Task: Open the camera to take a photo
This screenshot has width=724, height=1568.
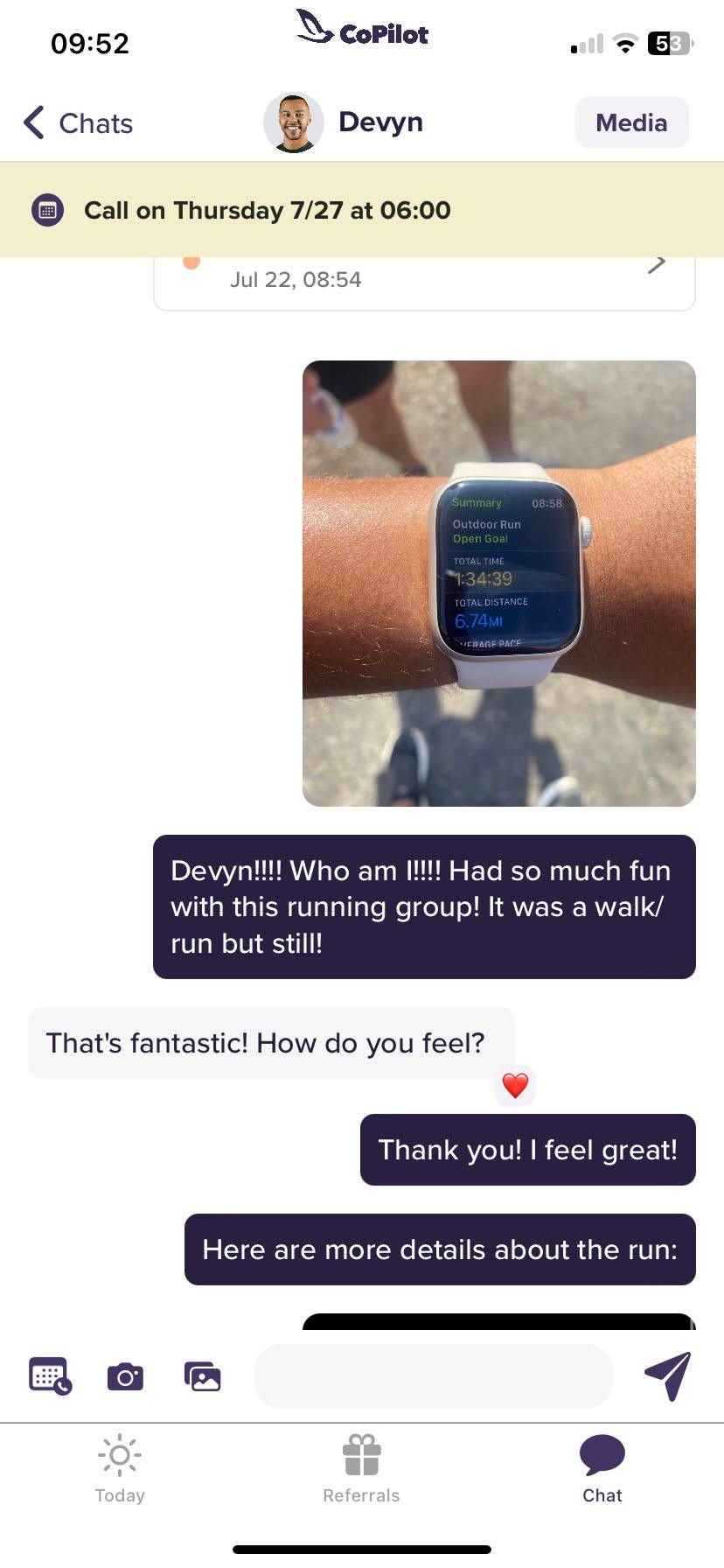Action: click(125, 1376)
